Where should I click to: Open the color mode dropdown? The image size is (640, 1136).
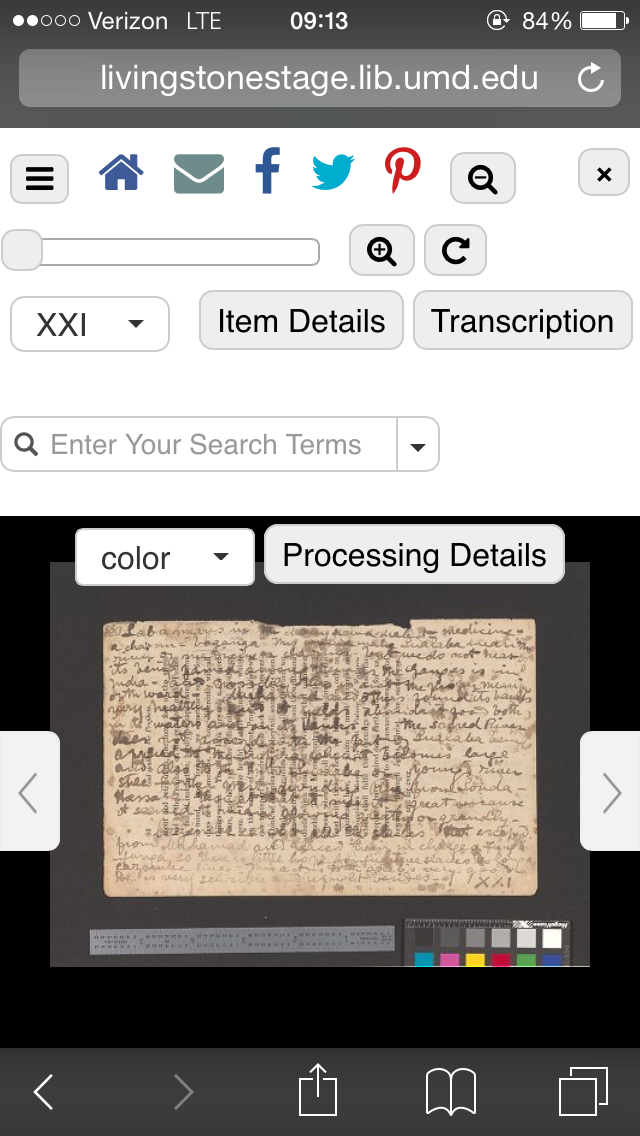click(x=165, y=557)
